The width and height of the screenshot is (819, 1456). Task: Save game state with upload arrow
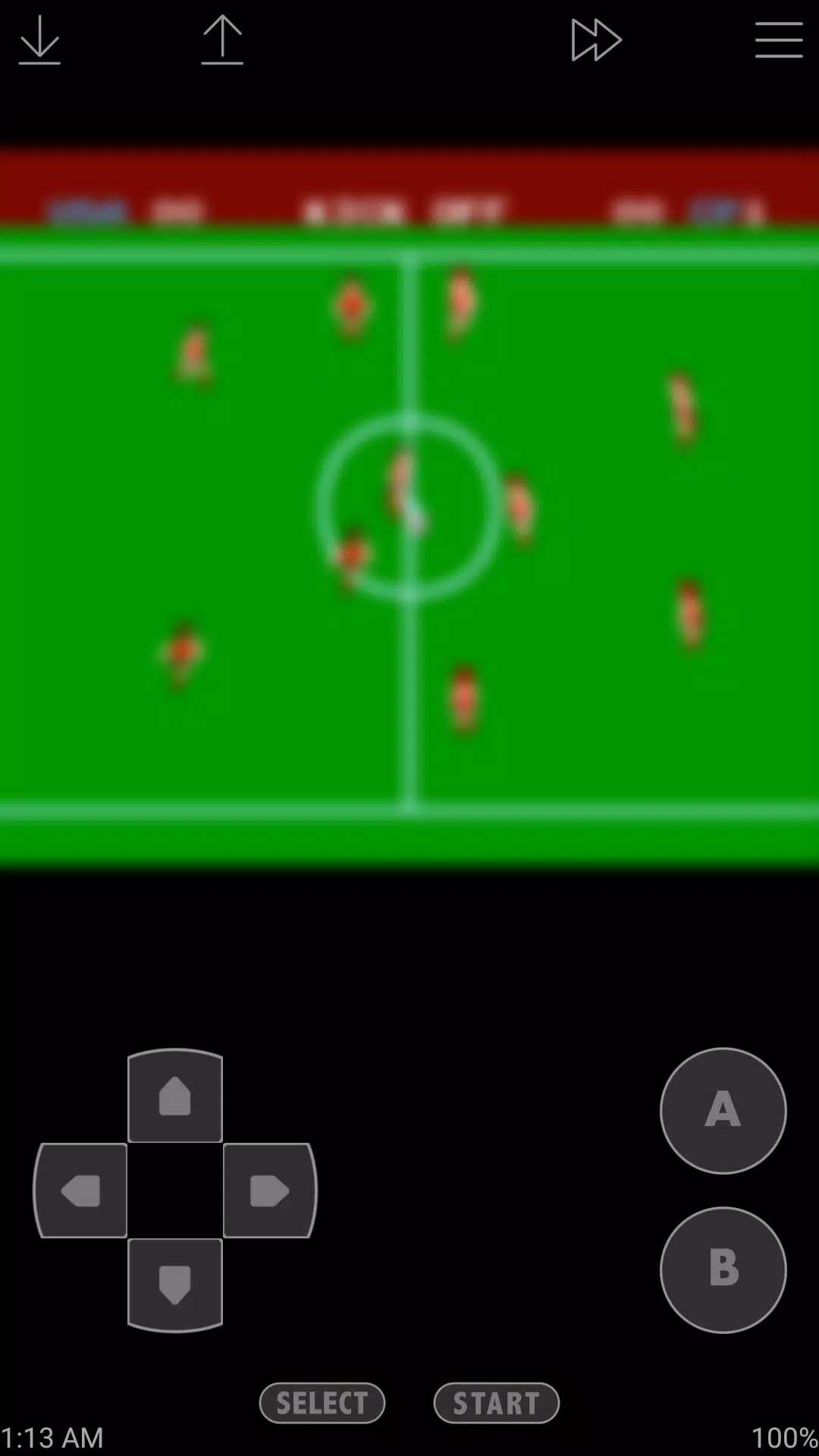[x=222, y=40]
